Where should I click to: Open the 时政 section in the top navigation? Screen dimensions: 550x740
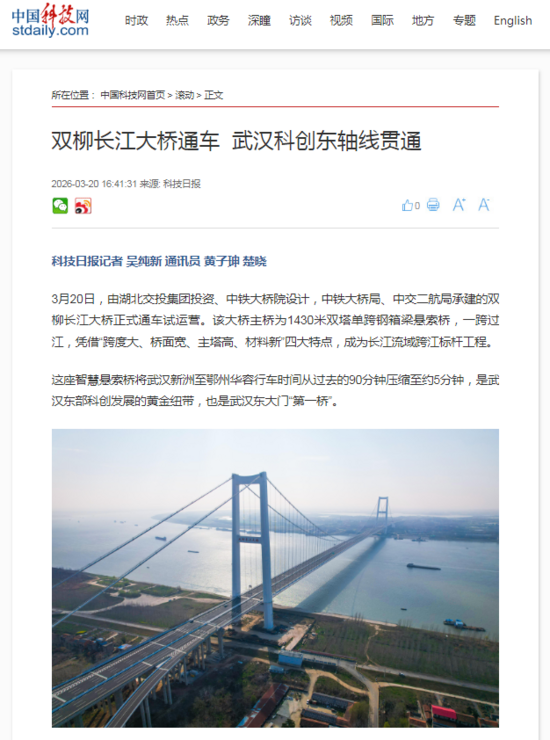pyautogui.click(x=136, y=21)
